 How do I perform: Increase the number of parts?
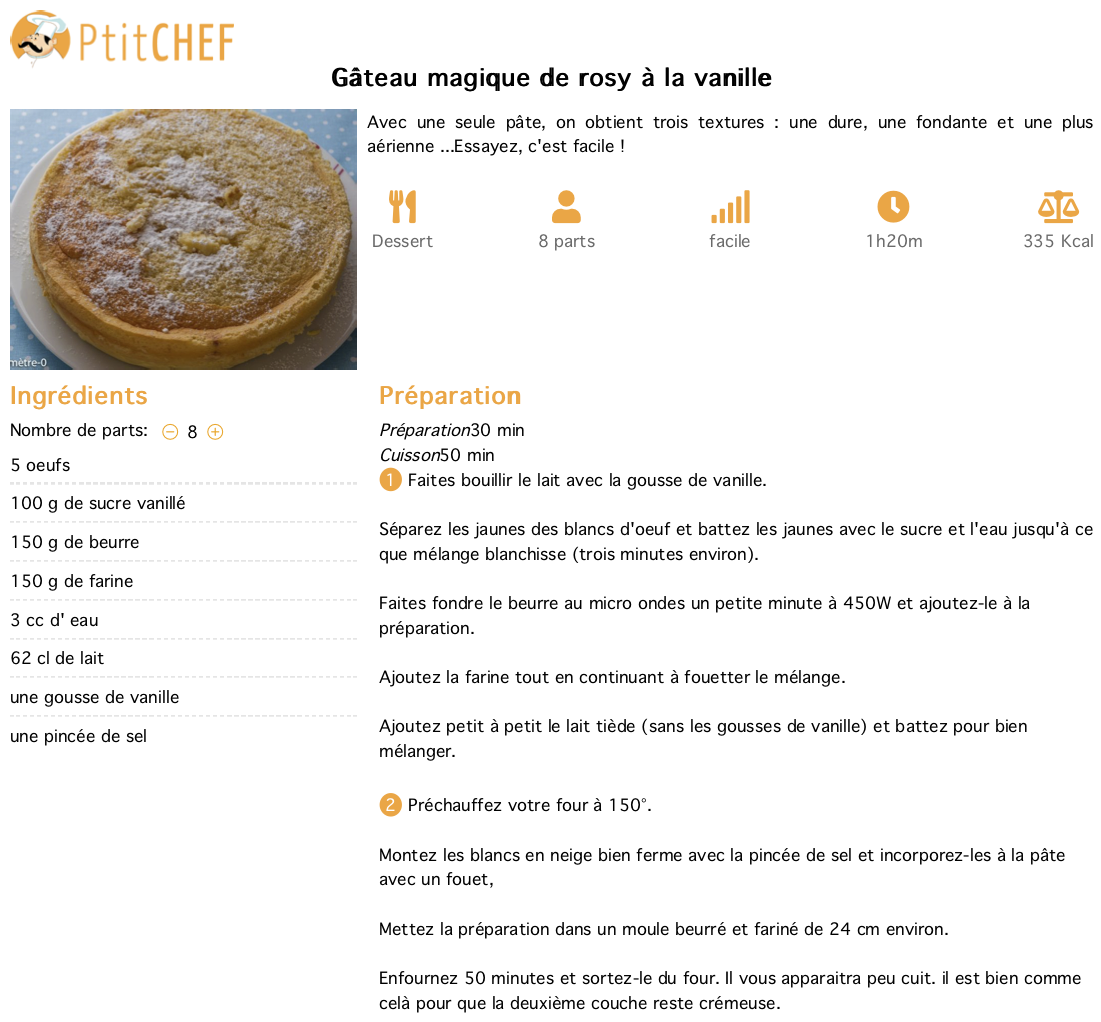coord(215,432)
